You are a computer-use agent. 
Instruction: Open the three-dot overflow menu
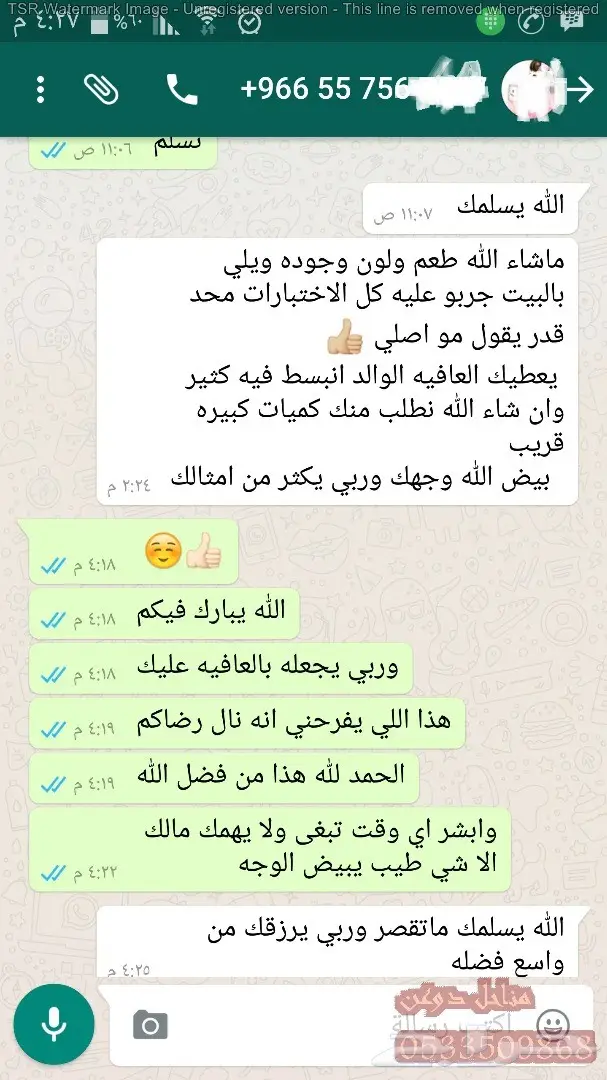(x=40, y=90)
